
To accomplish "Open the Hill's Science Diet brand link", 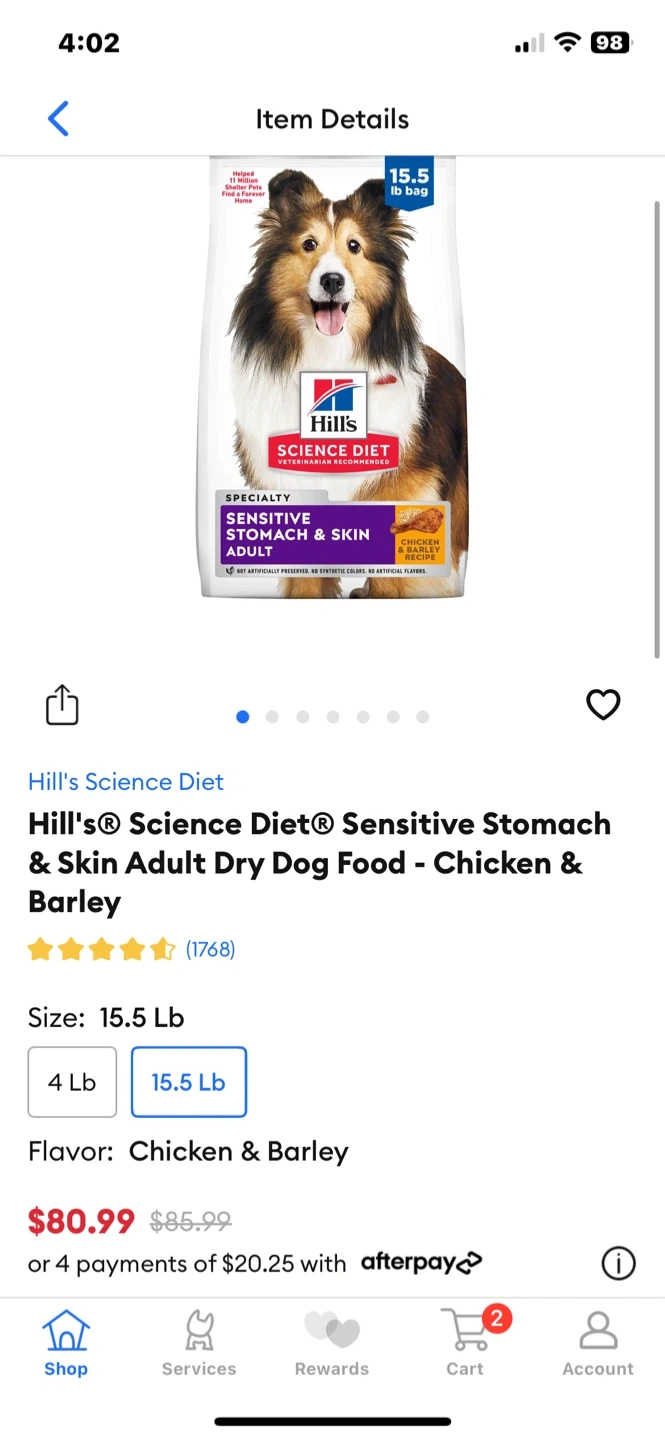I will (126, 782).
